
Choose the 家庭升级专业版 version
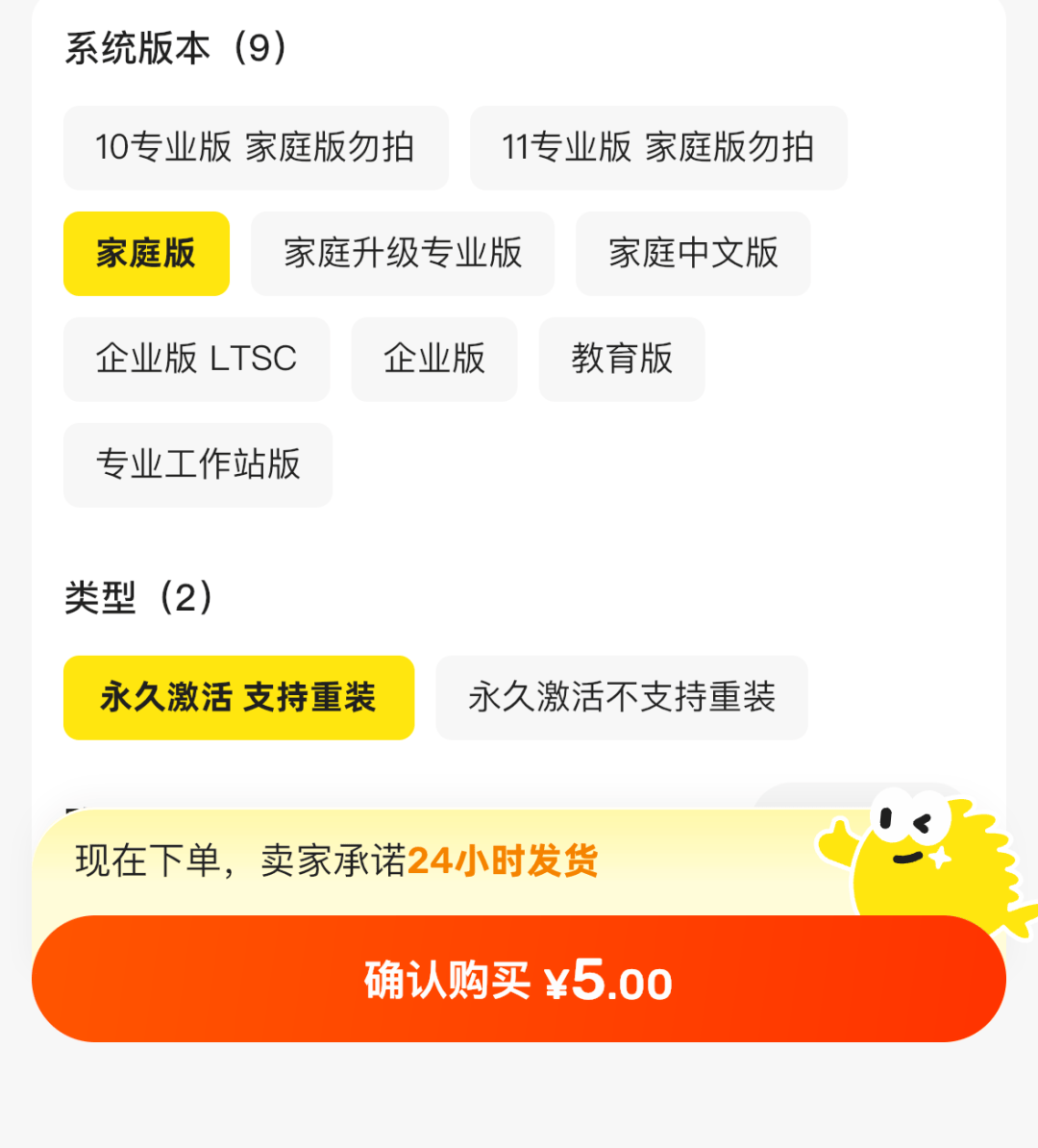tap(402, 253)
